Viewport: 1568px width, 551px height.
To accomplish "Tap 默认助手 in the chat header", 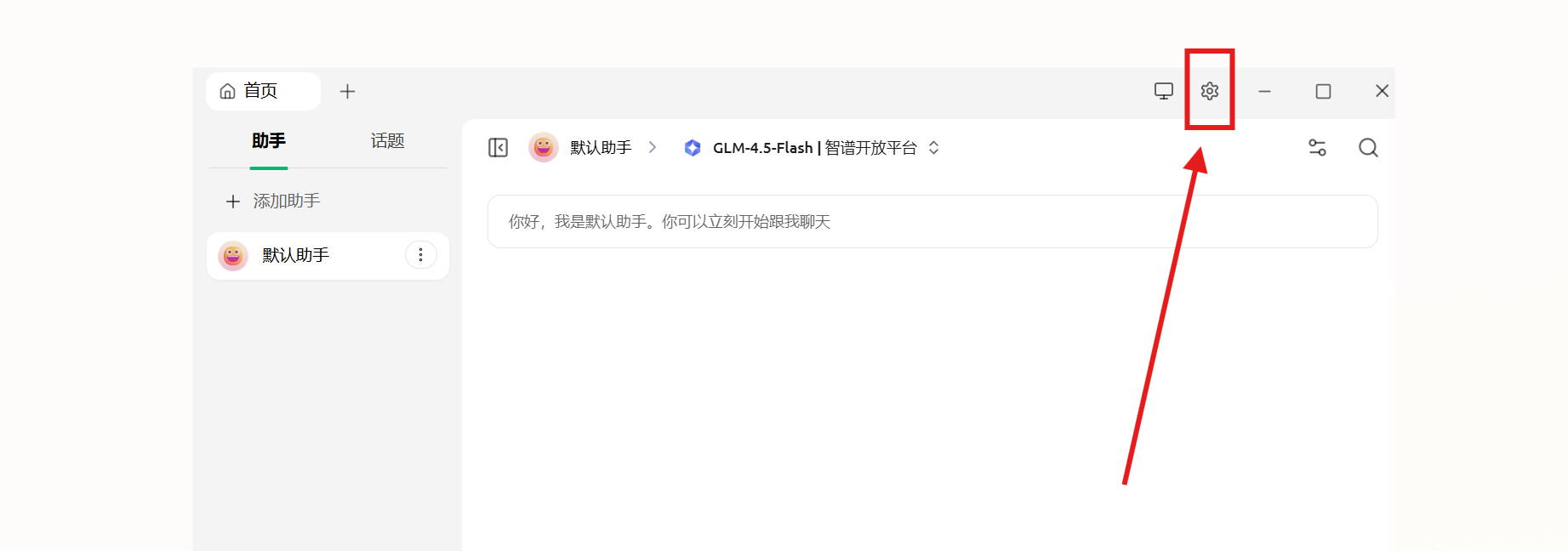I will pyautogui.click(x=600, y=148).
